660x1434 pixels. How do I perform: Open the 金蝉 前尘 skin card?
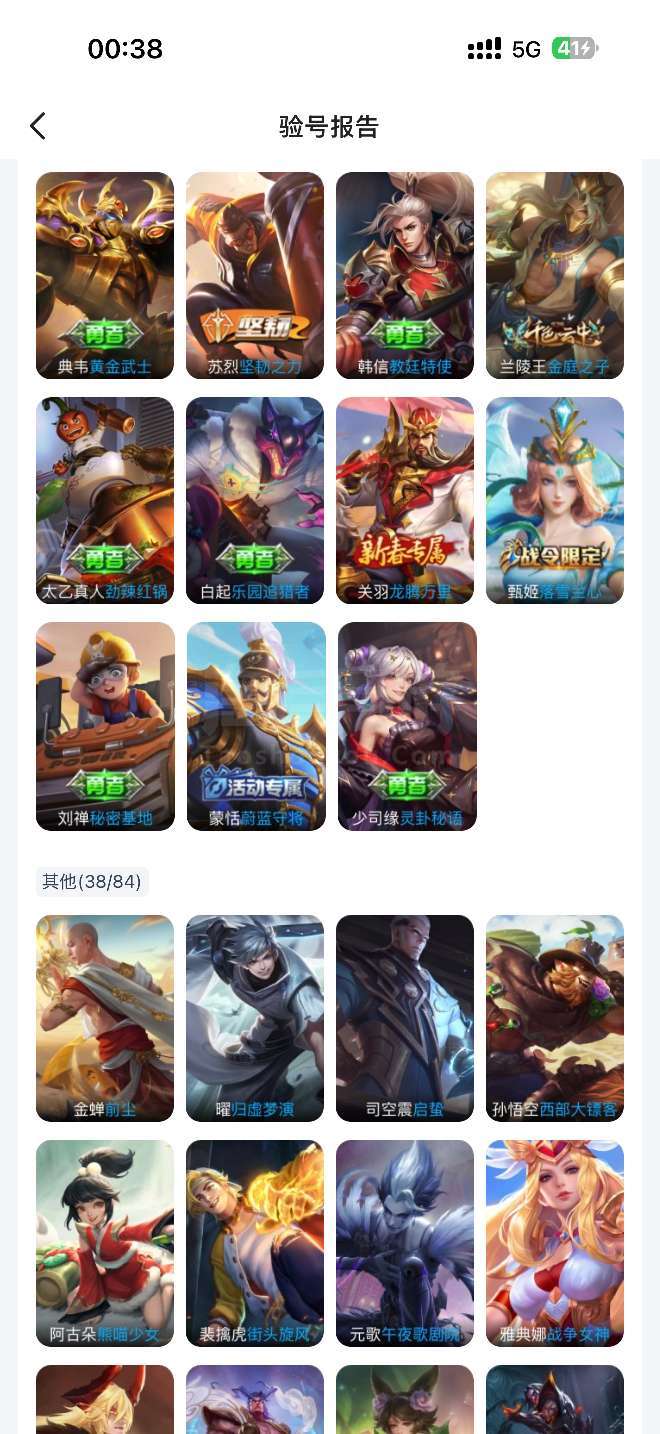coord(105,1018)
